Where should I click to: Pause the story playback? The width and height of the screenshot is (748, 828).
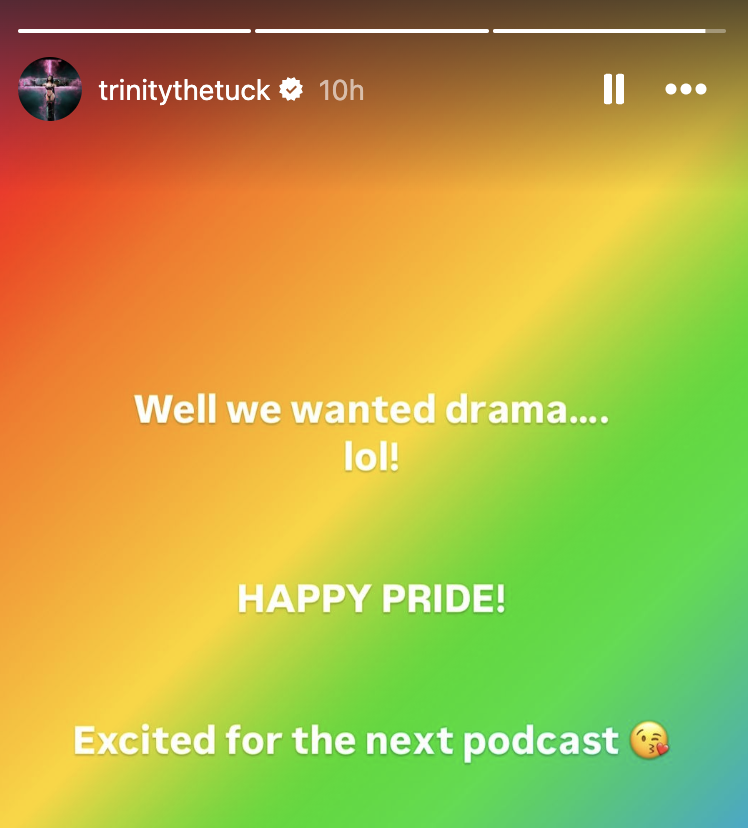point(614,90)
